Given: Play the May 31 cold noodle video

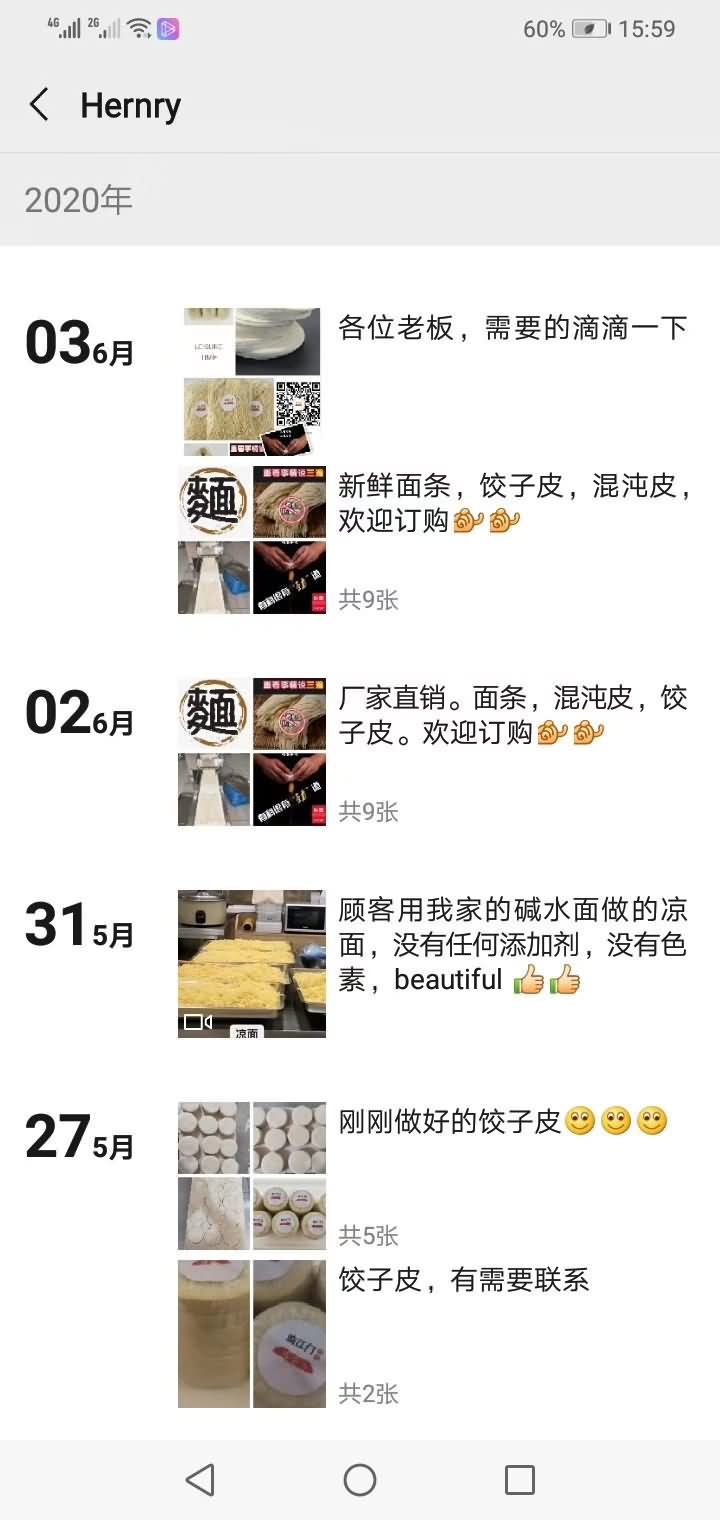Looking at the screenshot, I should point(252,964).
